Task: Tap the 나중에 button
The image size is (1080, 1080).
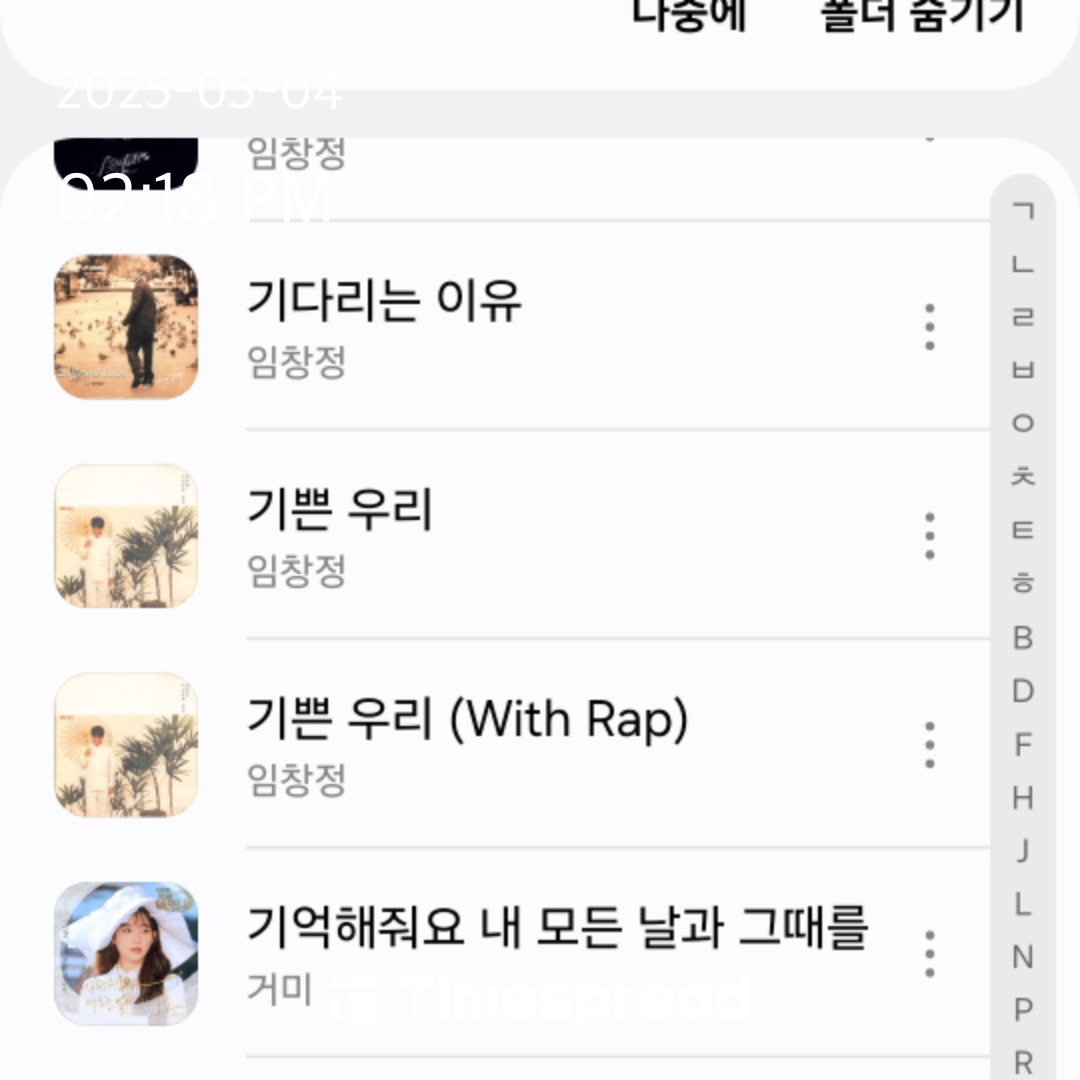Action: click(690, 15)
